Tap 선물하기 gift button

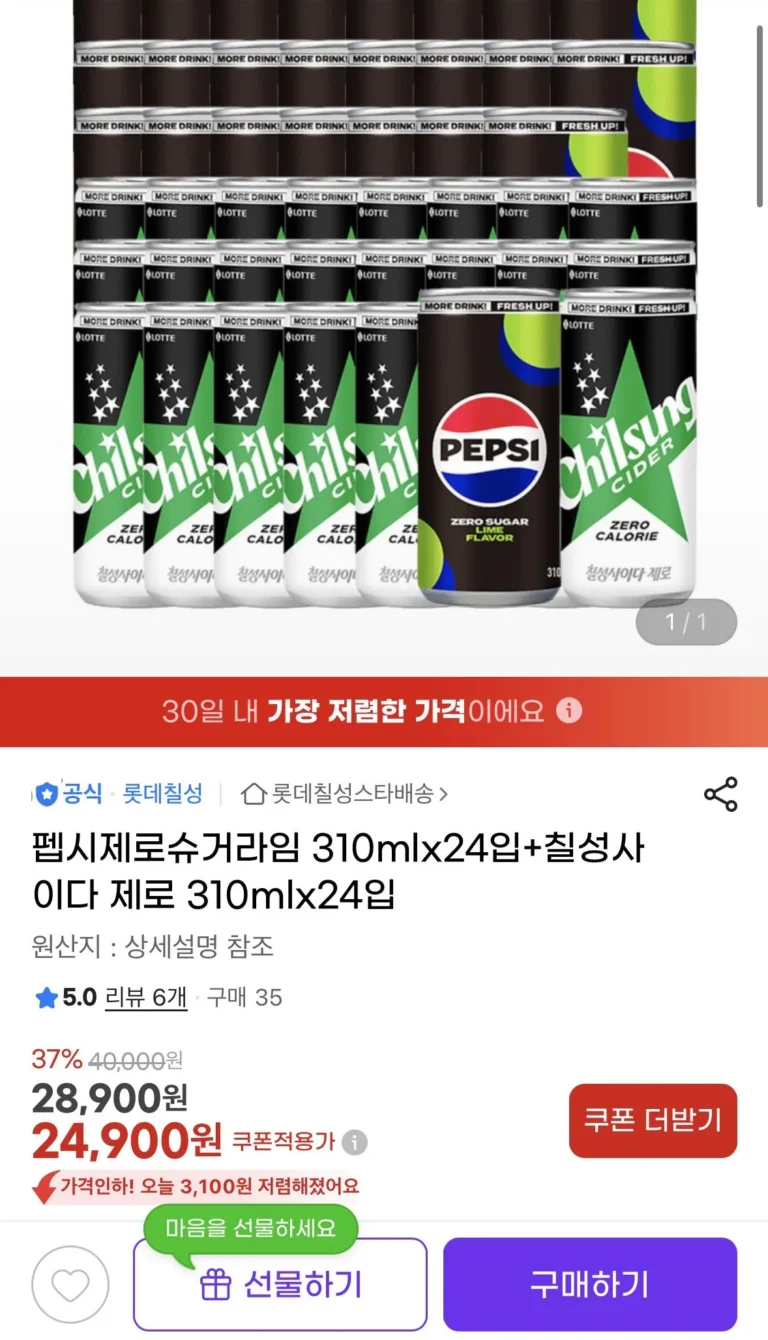point(280,1285)
